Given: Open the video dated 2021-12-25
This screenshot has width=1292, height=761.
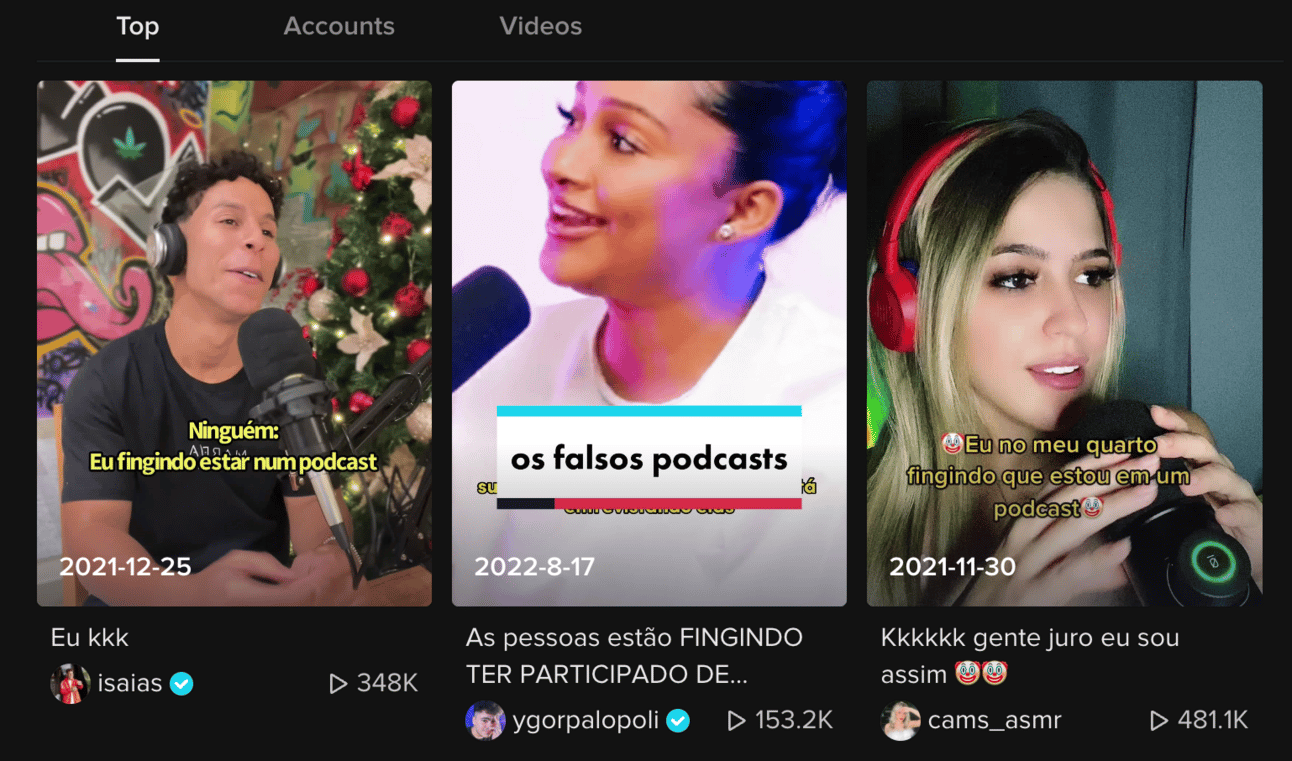Looking at the screenshot, I should [x=234, y=343].
